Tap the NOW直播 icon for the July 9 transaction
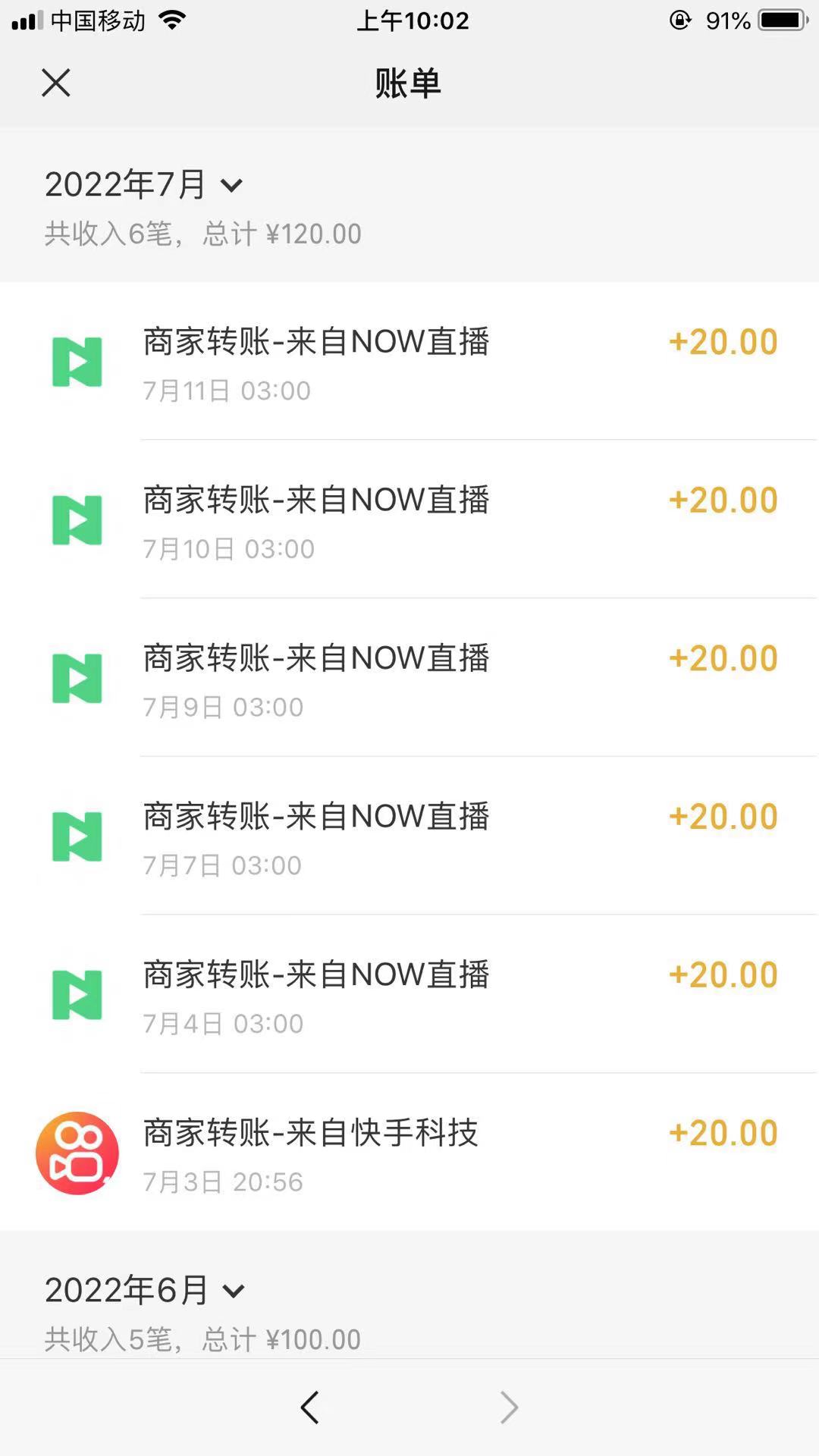 76,679
